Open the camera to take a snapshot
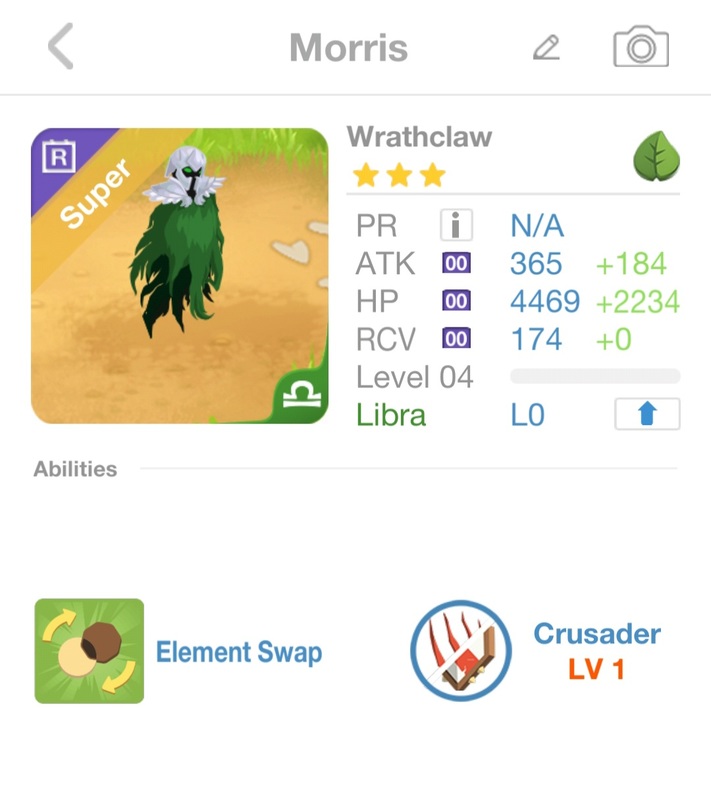Viewport: 711px width, 800px height. [x=640, y=47]
